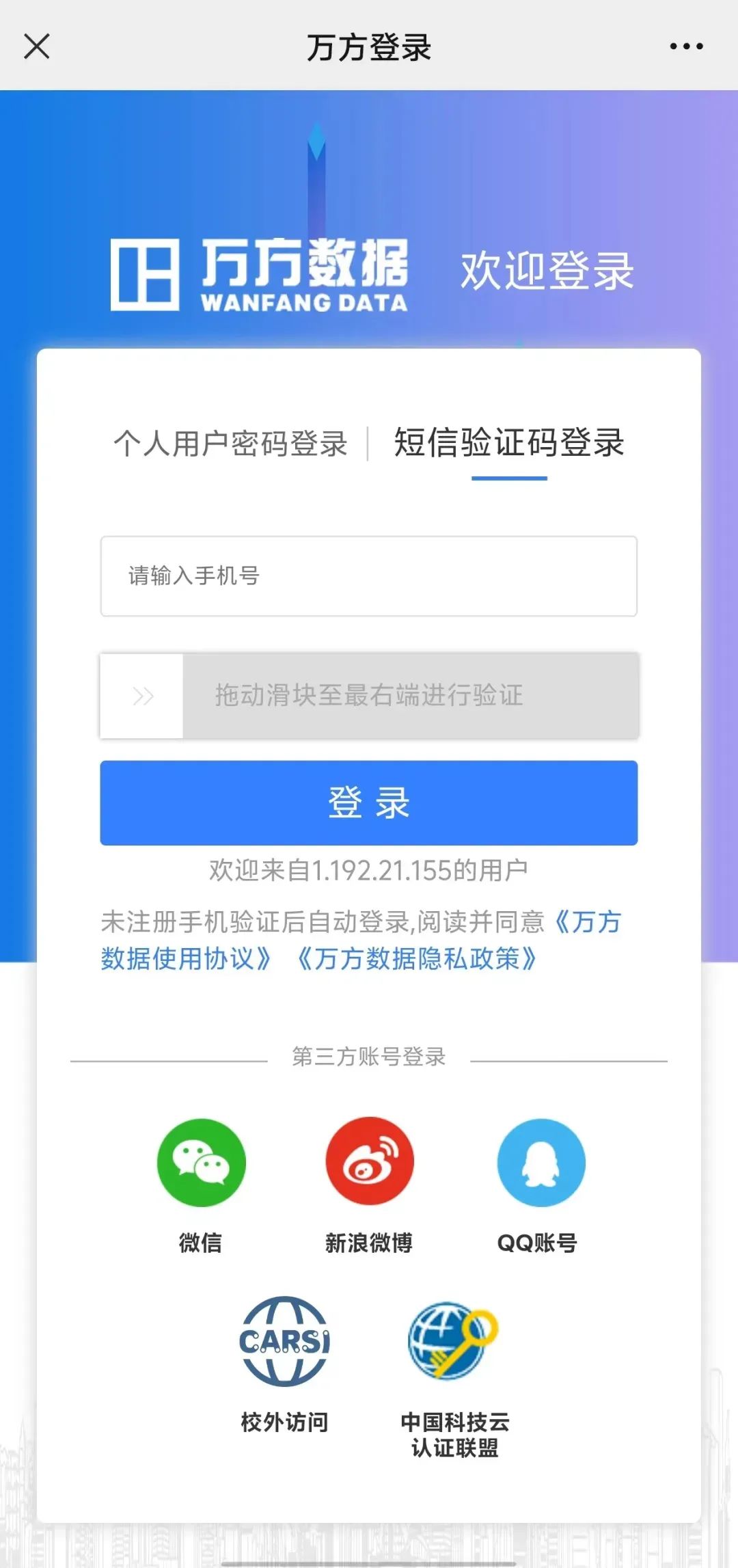Tap the blue 登录 button
738x1568 pixels.
(369, 803)
